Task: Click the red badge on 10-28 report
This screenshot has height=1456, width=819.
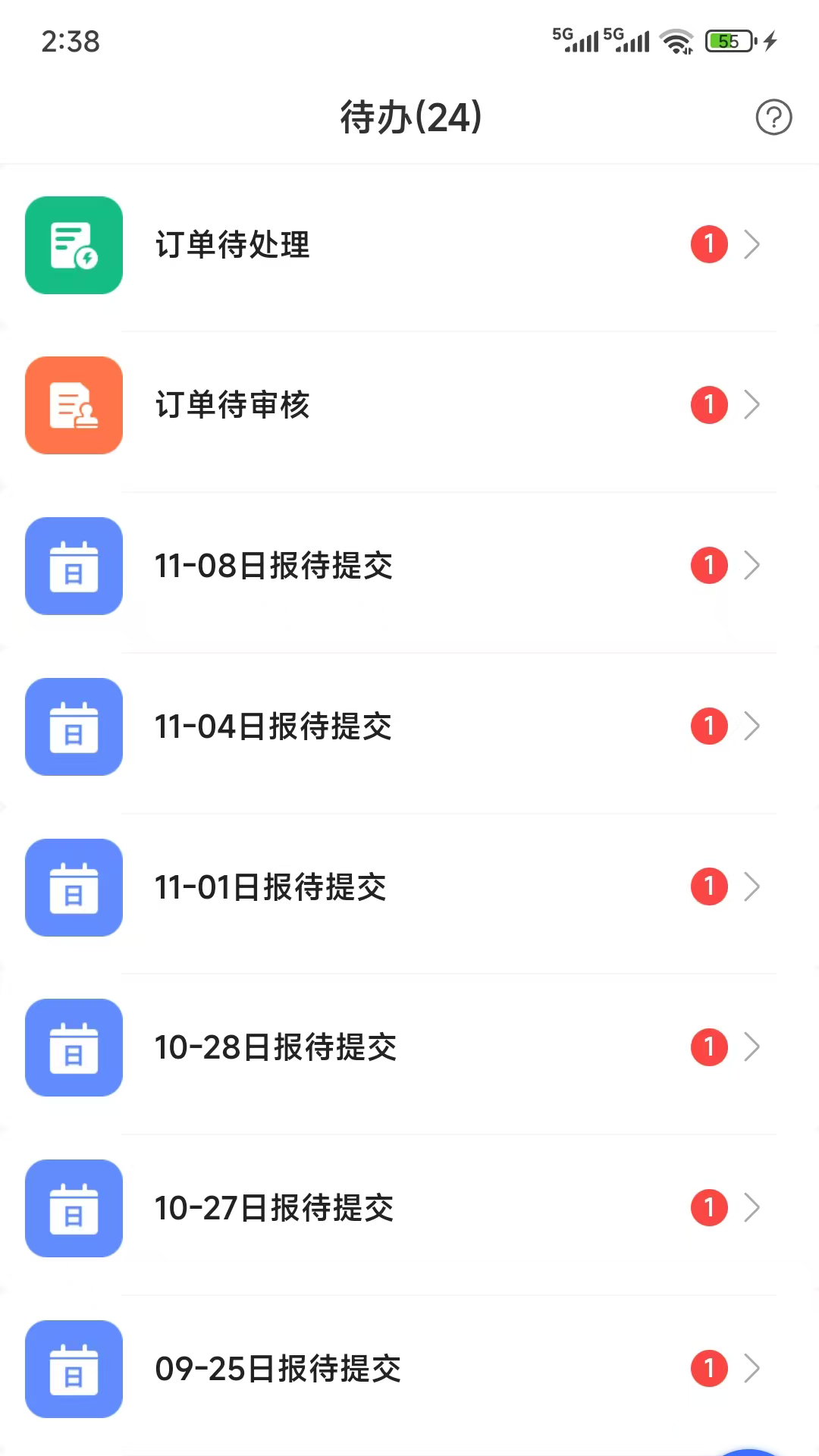Action: (x=708, y=1047)
